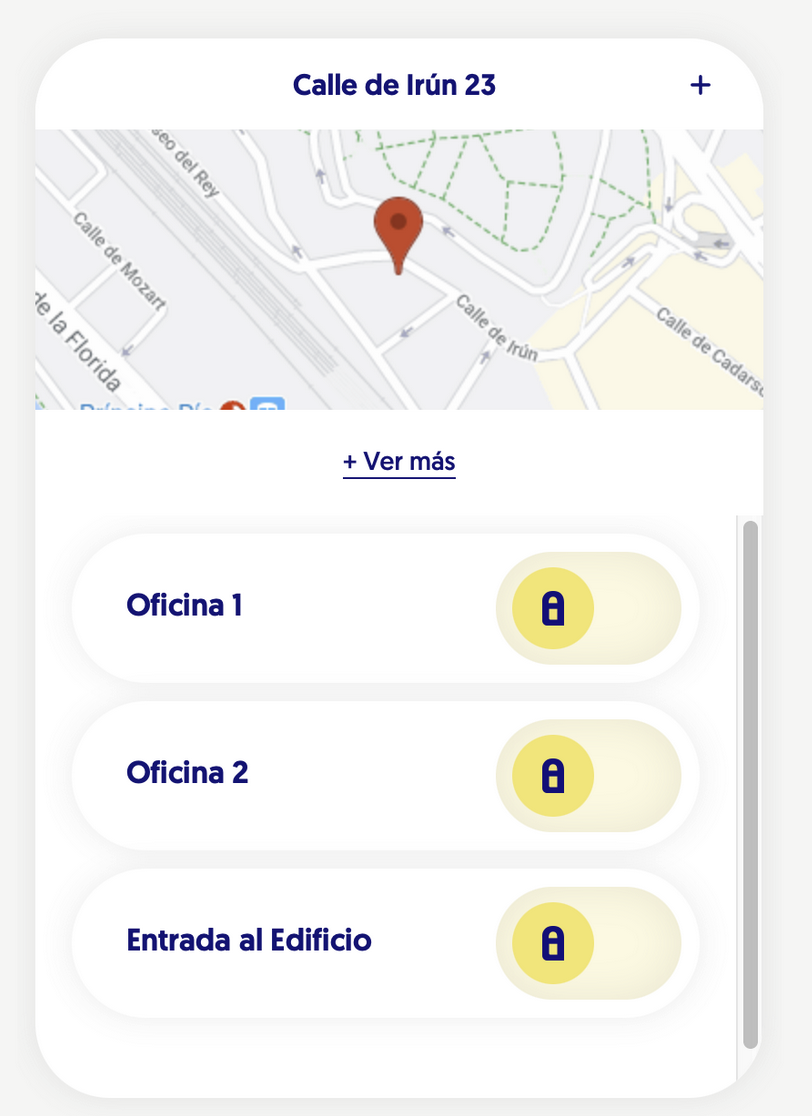Screen dimensions: 812x1116
Task: Select the Entrada al Edificio entry
Action: click(250, 941)
